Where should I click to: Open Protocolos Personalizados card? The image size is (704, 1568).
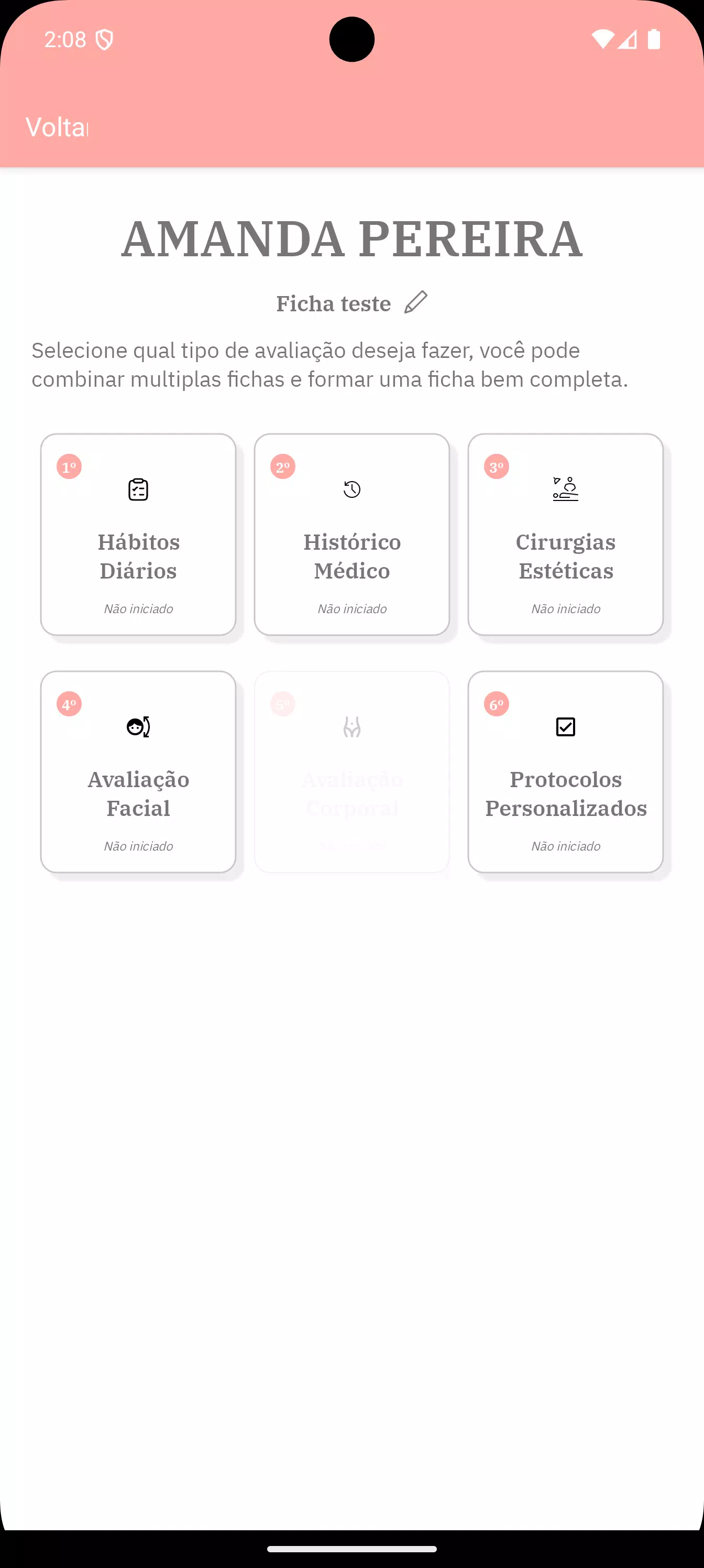click(x=565, y=771)
